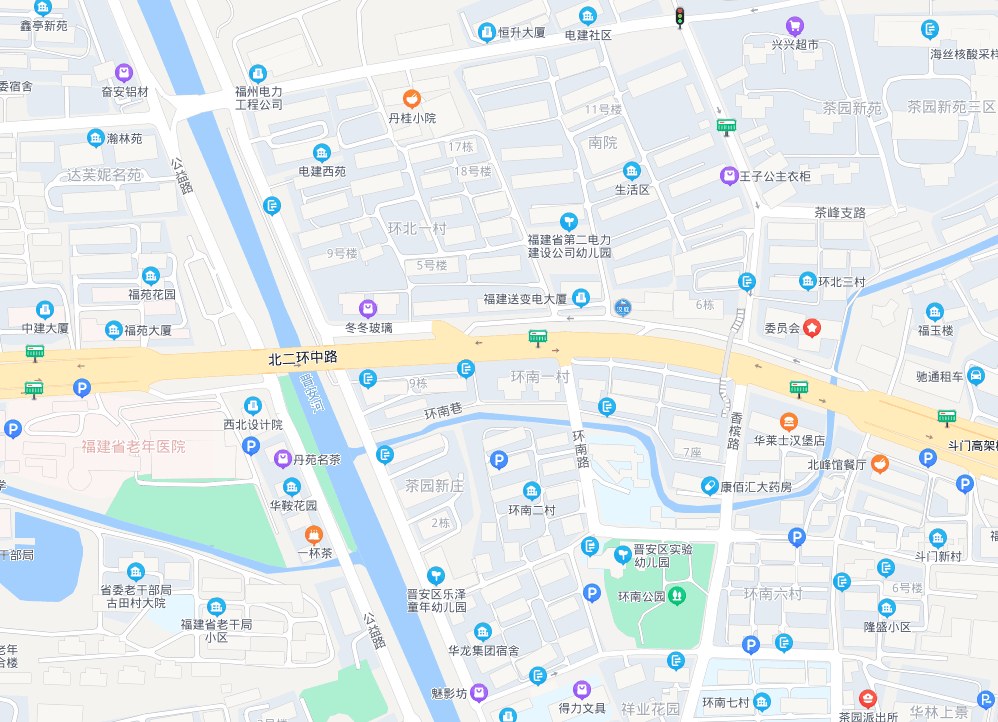This screenshot has width=998, height=722.
Task: Open the 茶园派出所 police station marker
Action: [868, 698]
